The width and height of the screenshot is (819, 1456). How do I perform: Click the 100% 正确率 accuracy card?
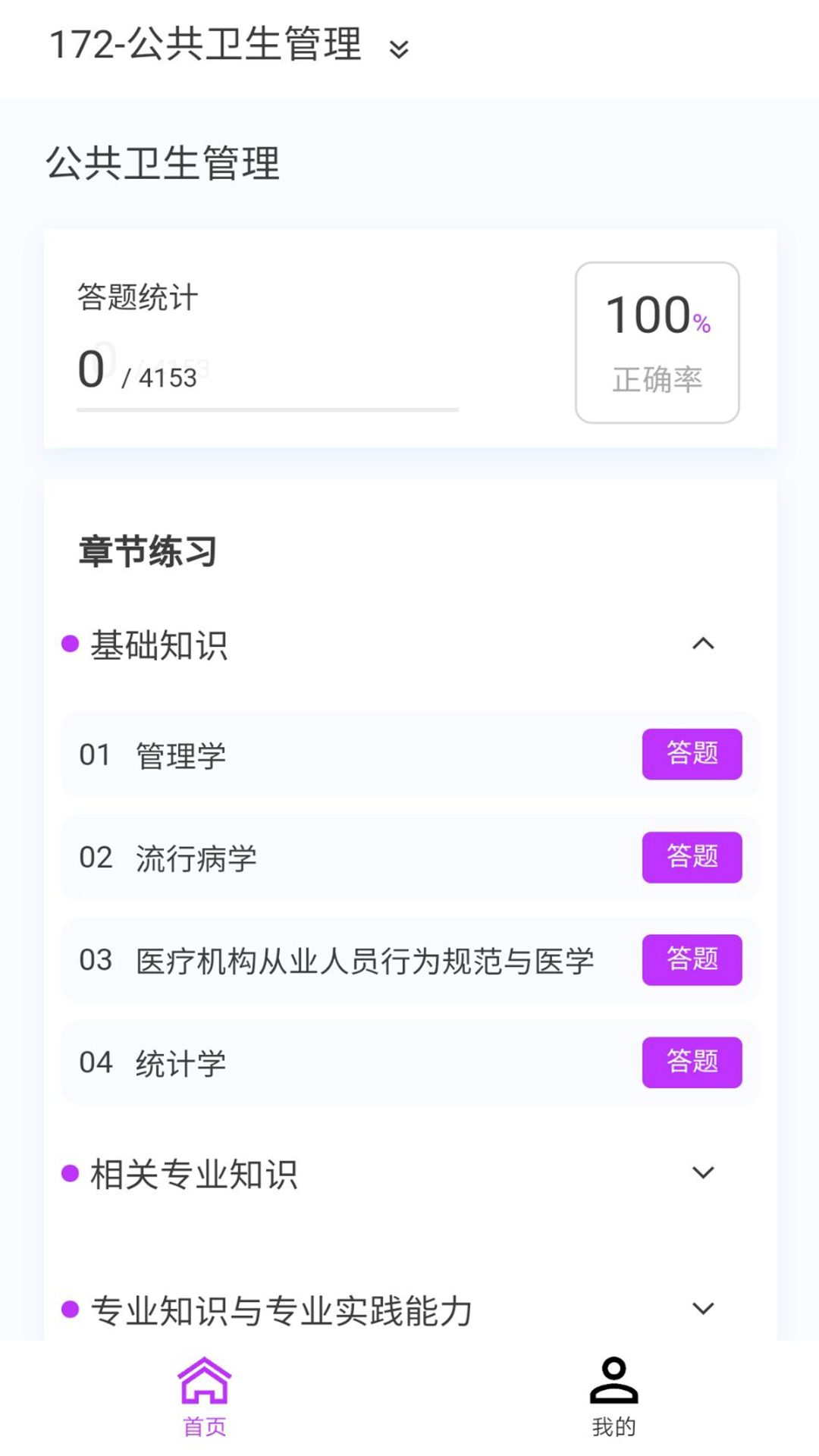[657, 339]
